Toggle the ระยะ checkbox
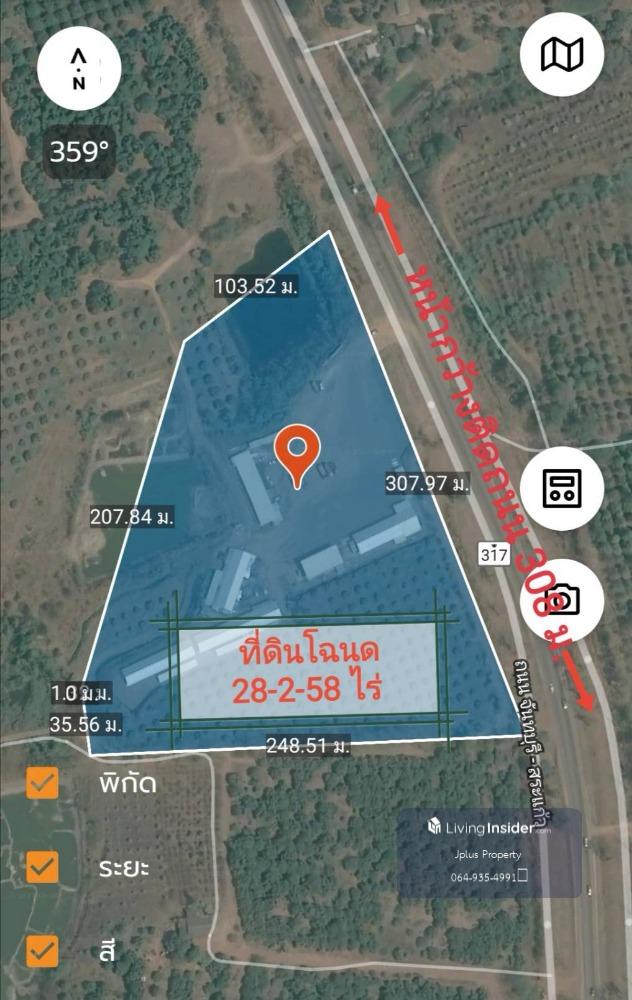632x1000 pixels. [x=42, y=866]
